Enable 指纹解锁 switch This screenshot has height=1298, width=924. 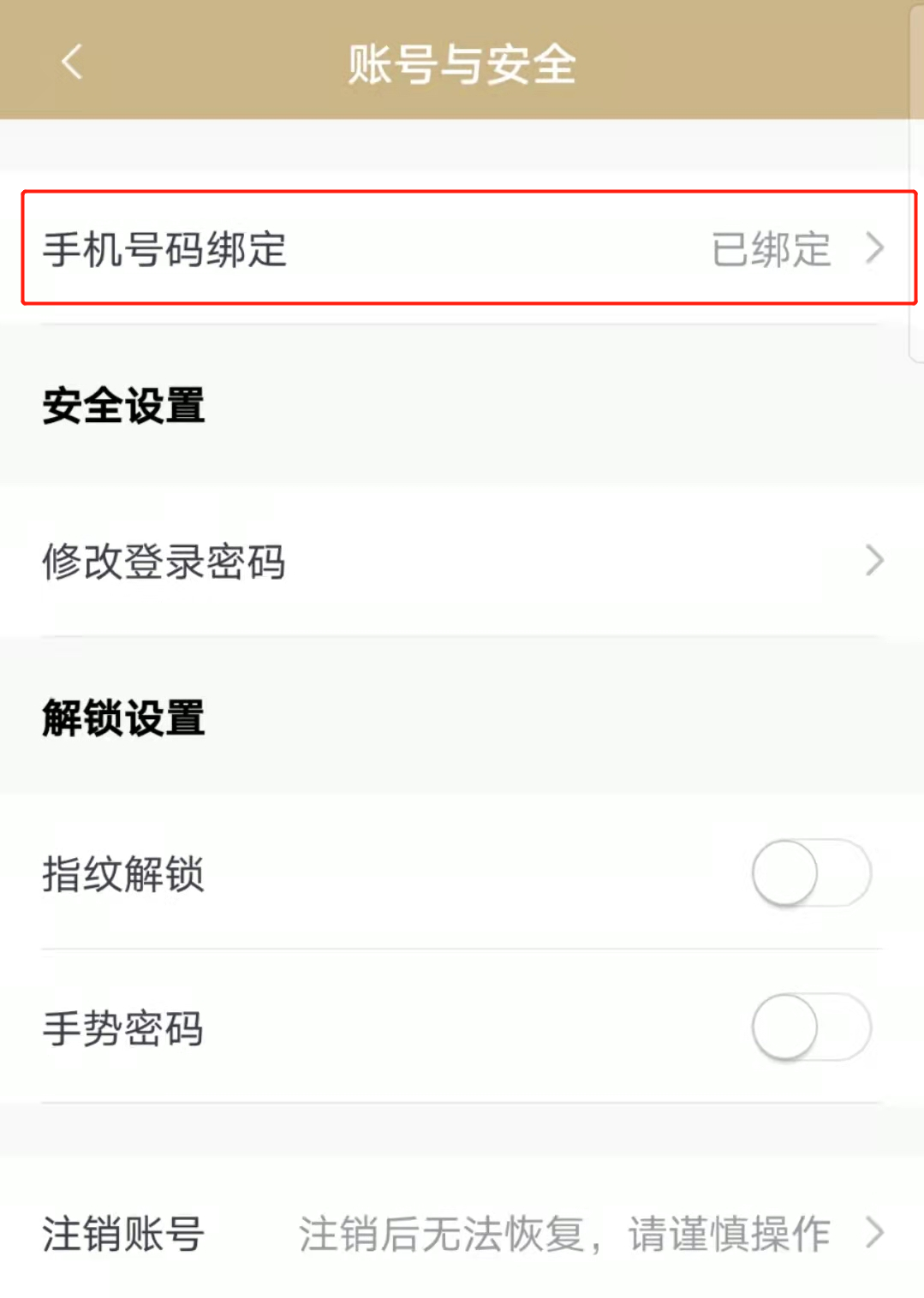coord(810,873)
